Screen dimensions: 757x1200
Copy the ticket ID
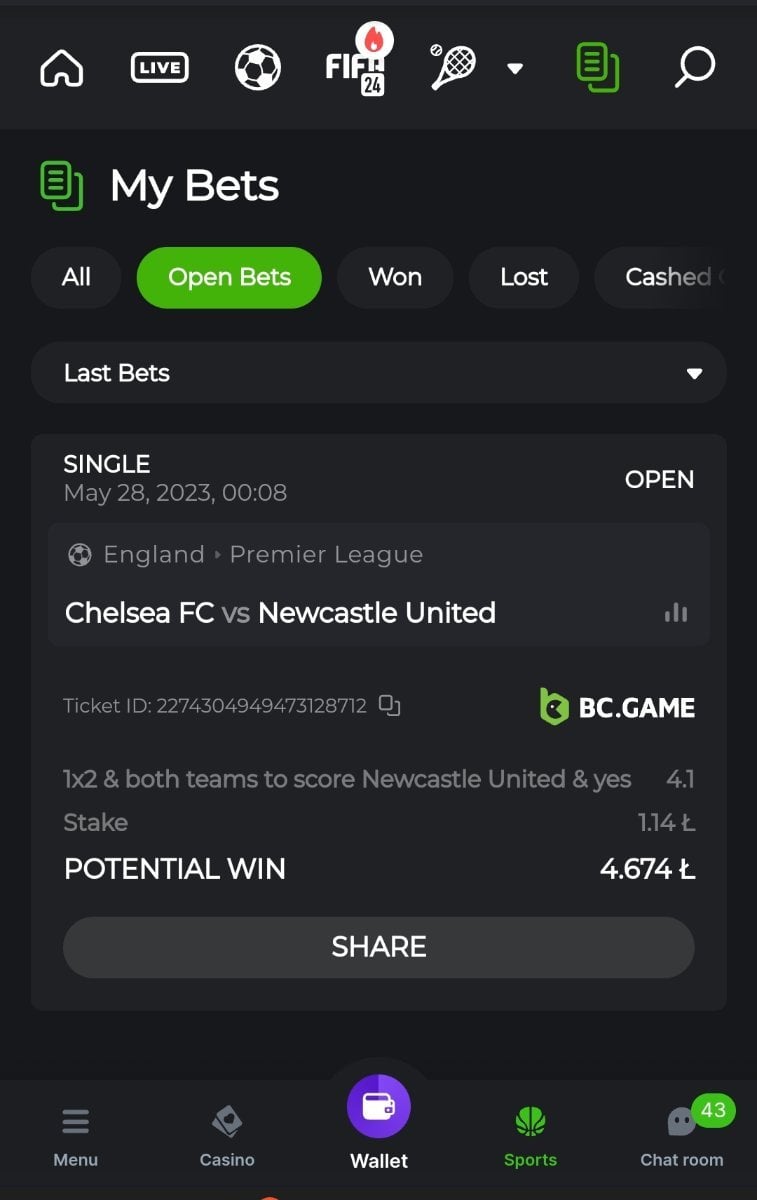[390, 706]
